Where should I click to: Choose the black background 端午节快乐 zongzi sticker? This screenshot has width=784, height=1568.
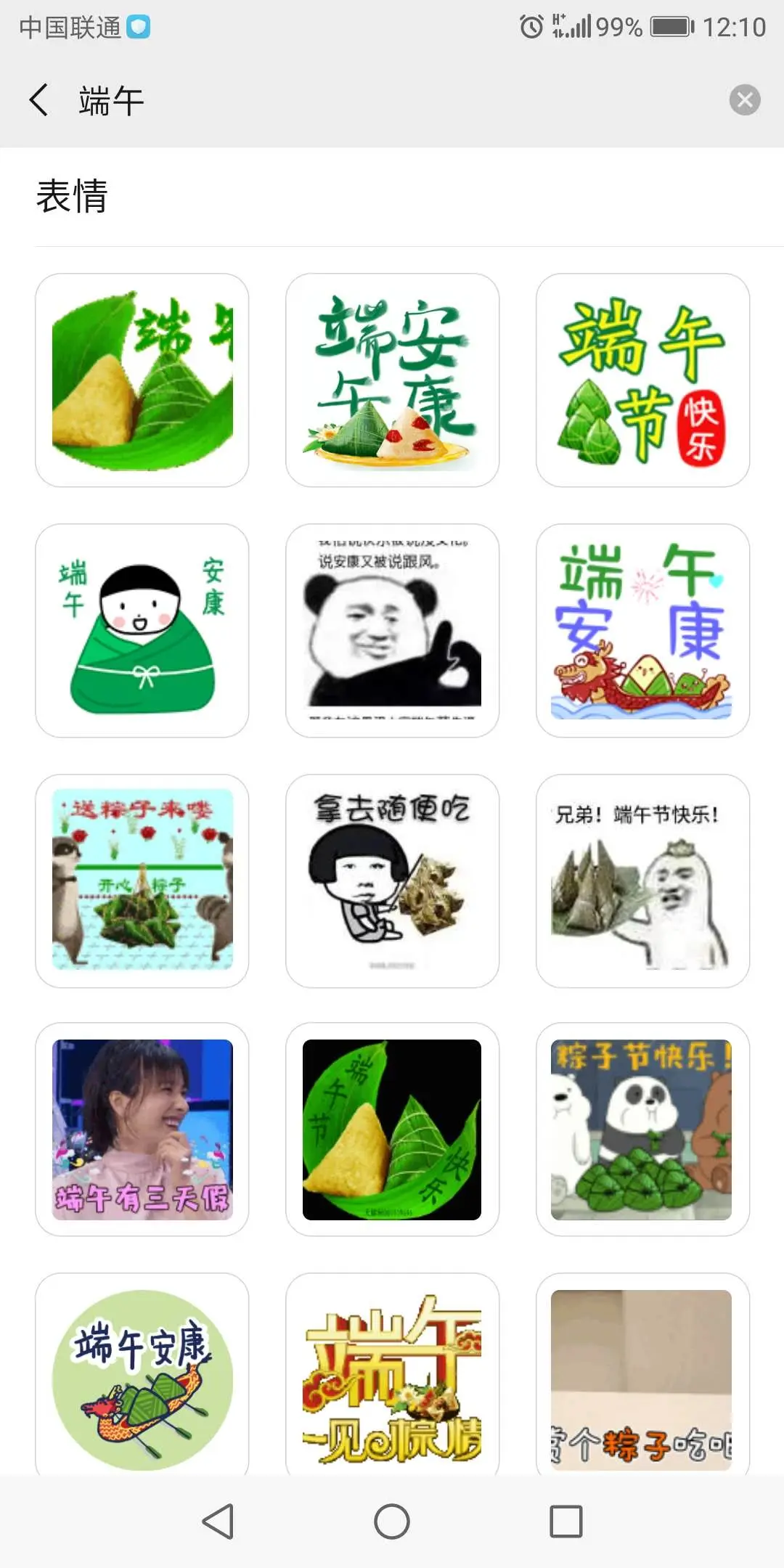pyautogui.click(x=392, y=1130)
